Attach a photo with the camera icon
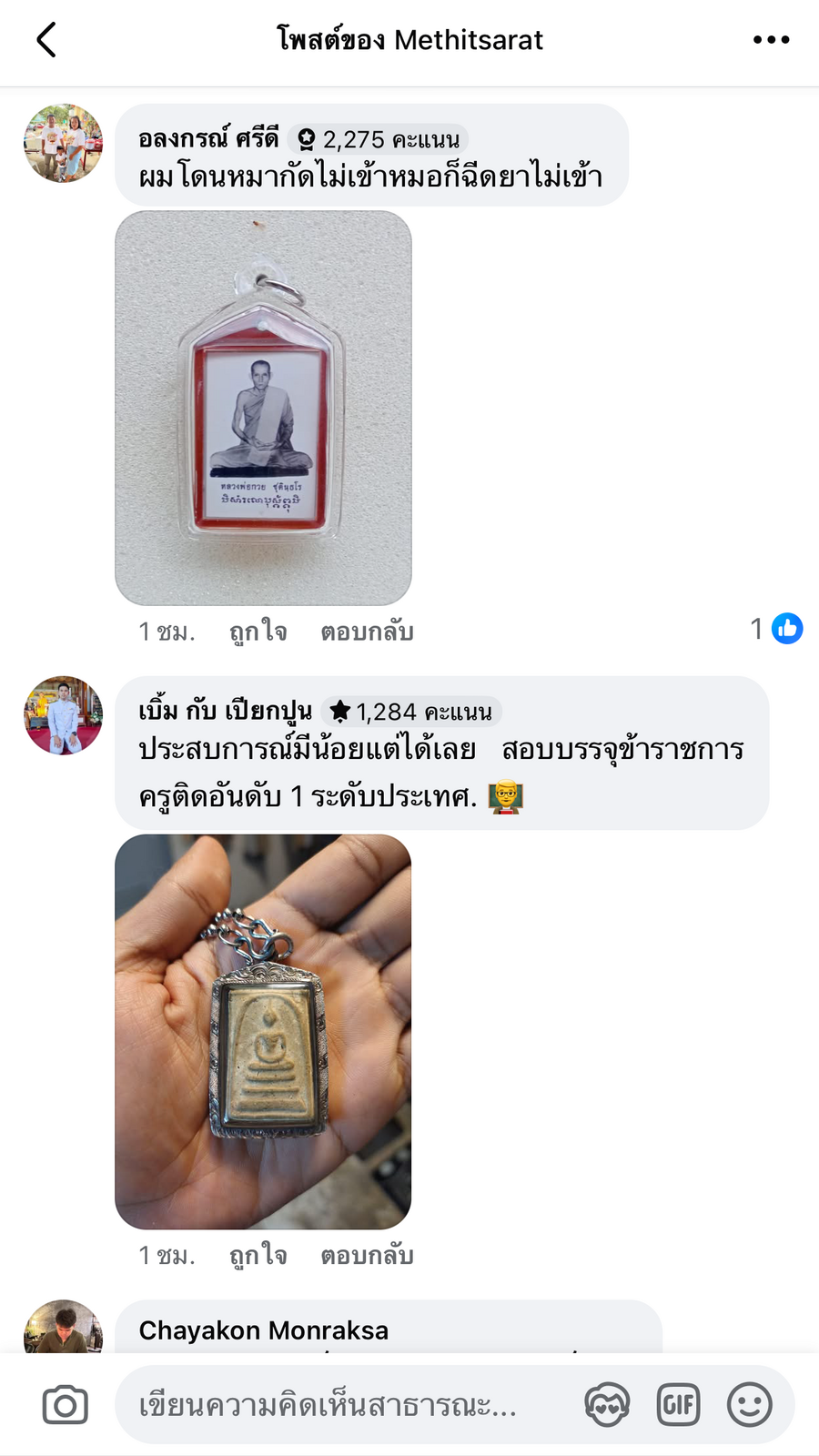The width and height of the screenshot is (819, 1456). coord(66,1405)
